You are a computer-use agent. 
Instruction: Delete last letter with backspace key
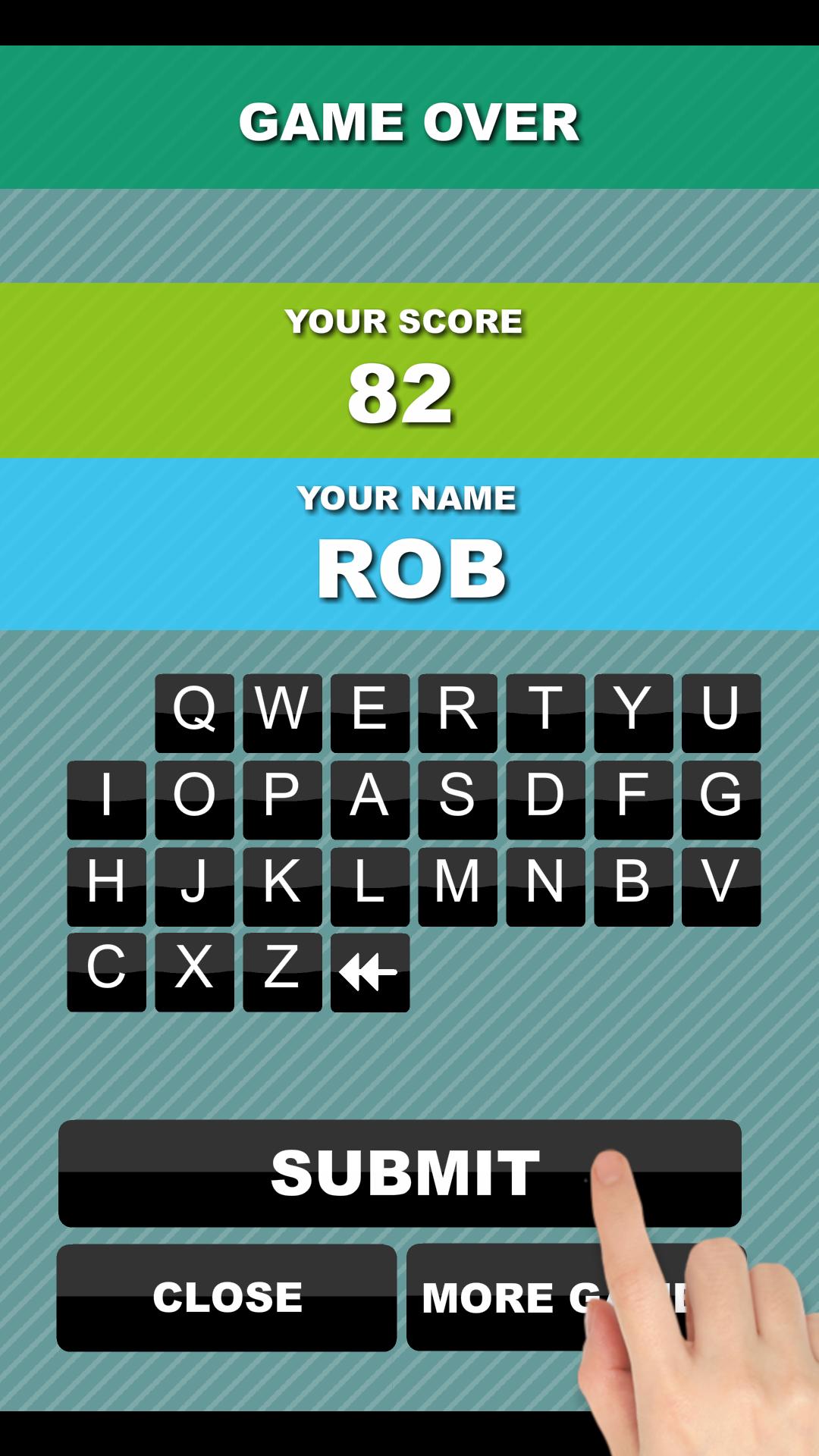coord(370,972)
